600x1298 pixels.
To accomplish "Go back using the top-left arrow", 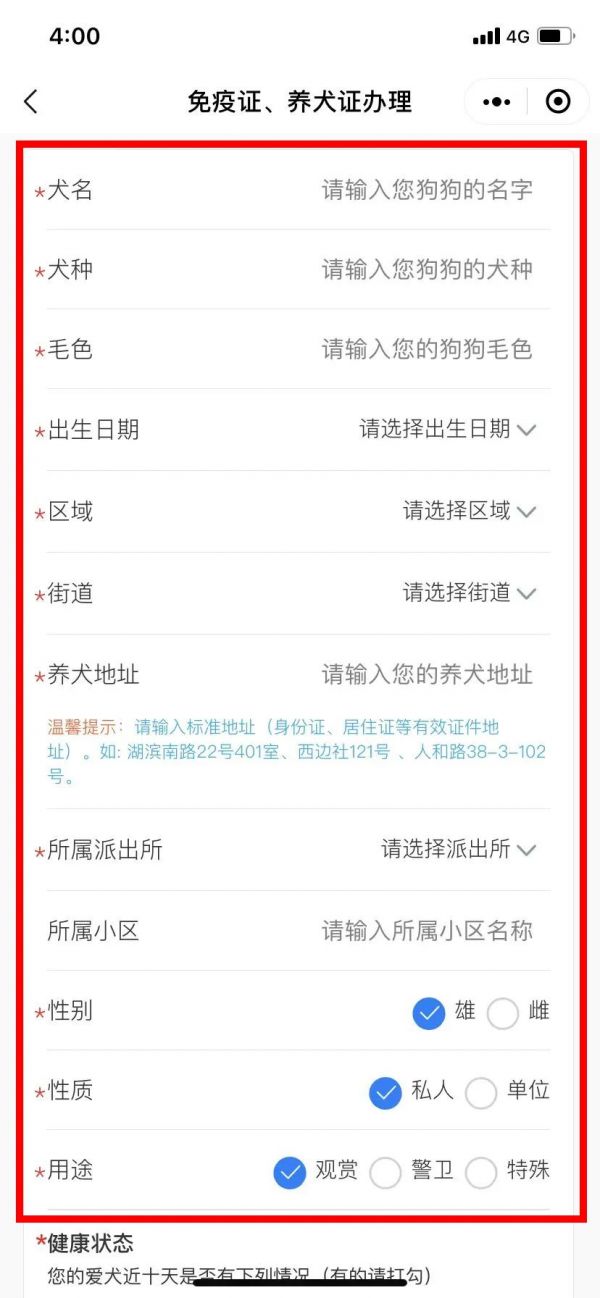I will (31, 101).
